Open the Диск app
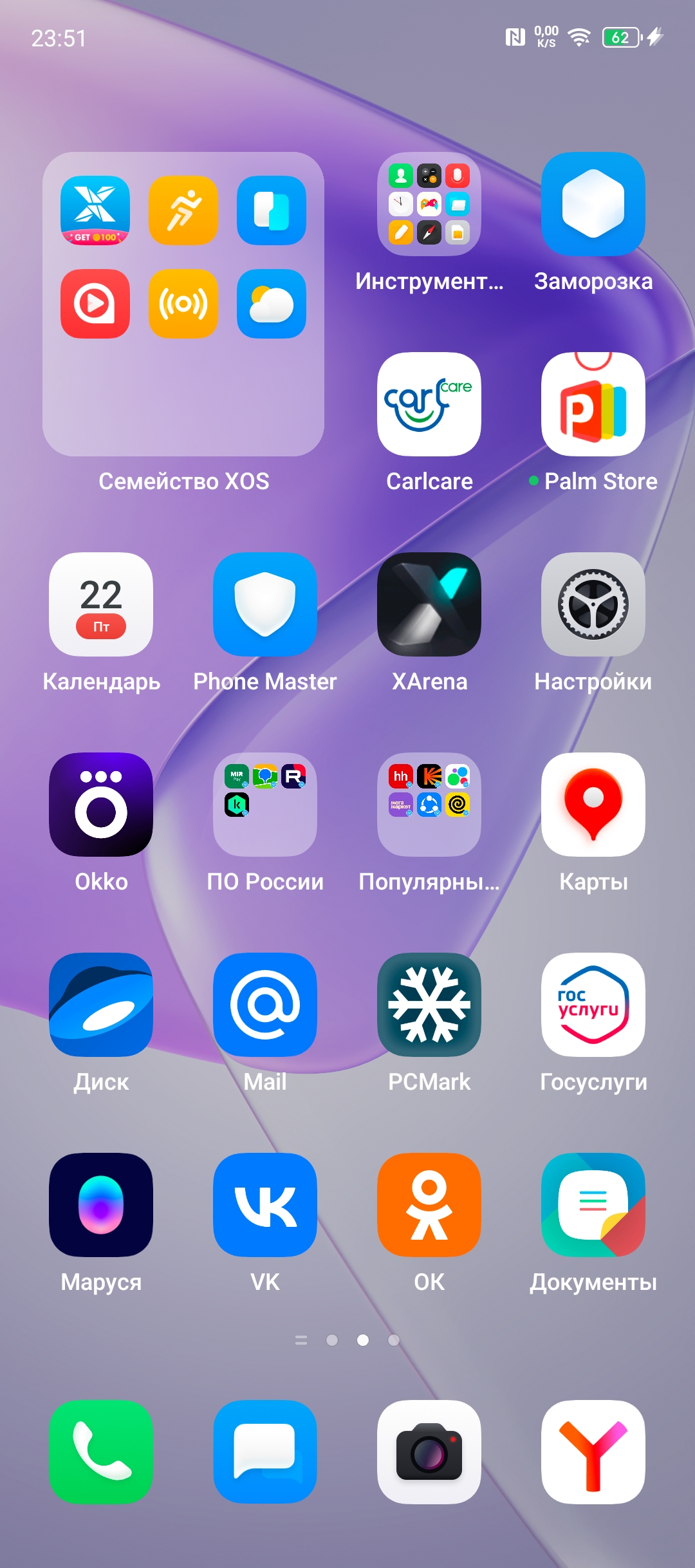The width and height of the screenshot is (695, 1568). (101, 1005)
